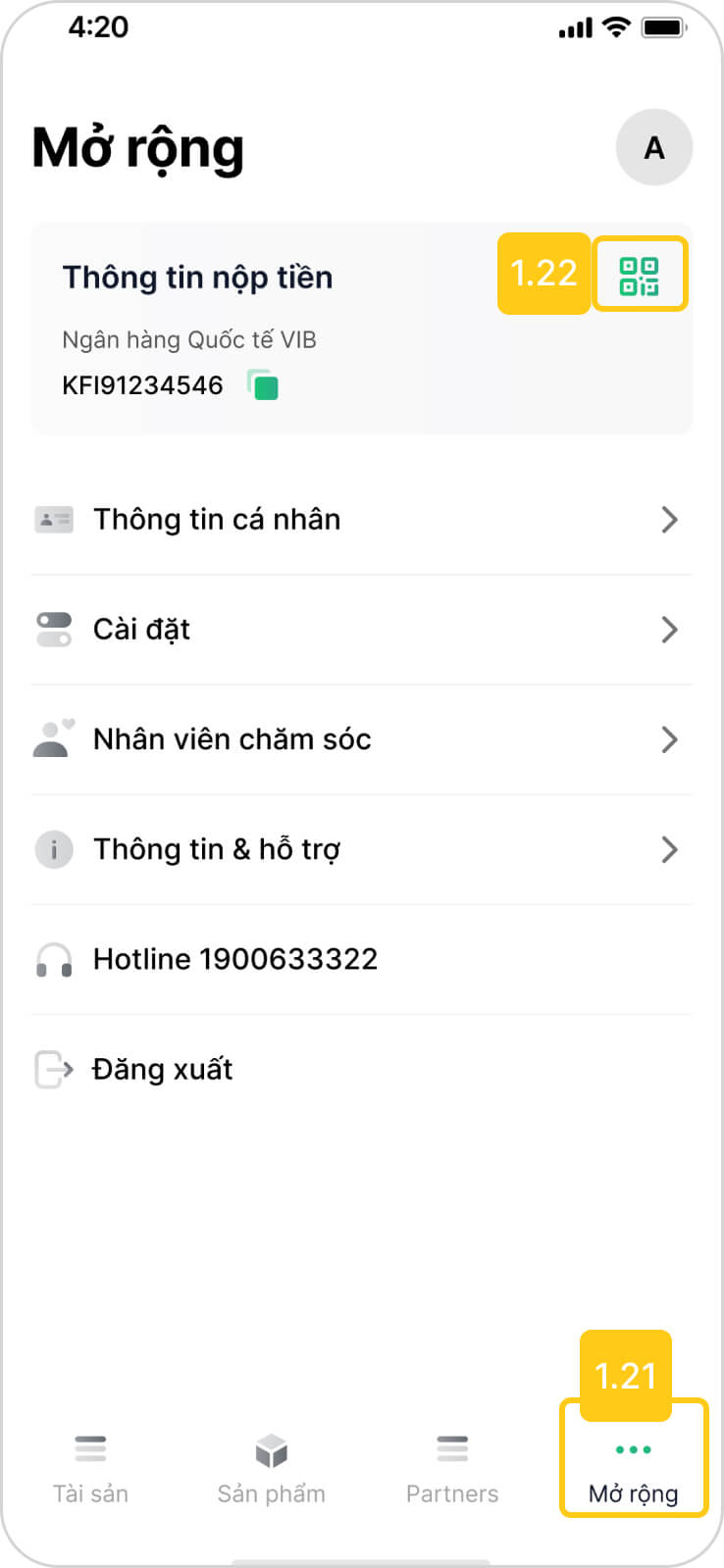The image size is (724, 1568).
Task: Open the profile avatar A
Action: pyautogui.click(x=654, y=147)
